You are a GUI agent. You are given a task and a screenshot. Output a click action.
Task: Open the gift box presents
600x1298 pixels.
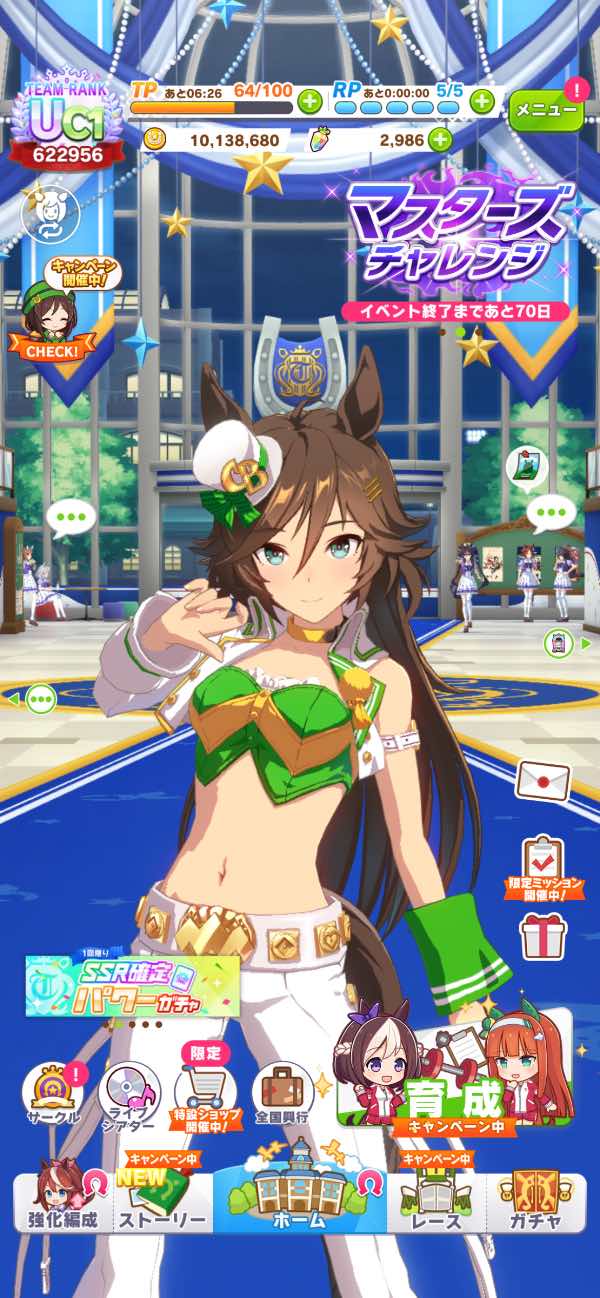(x=543, y=937)
